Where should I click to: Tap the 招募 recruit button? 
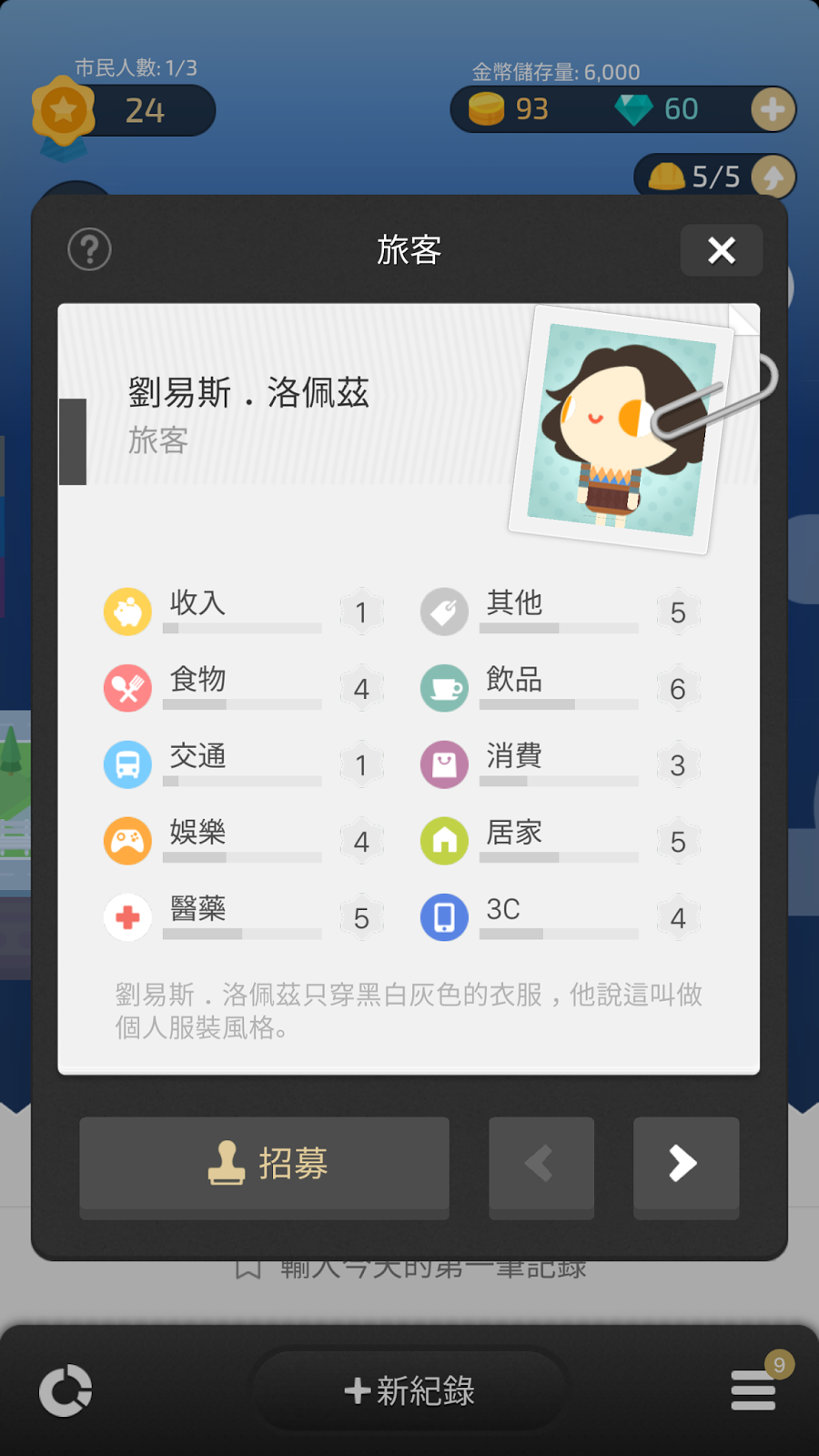(x=264, y=1165)
